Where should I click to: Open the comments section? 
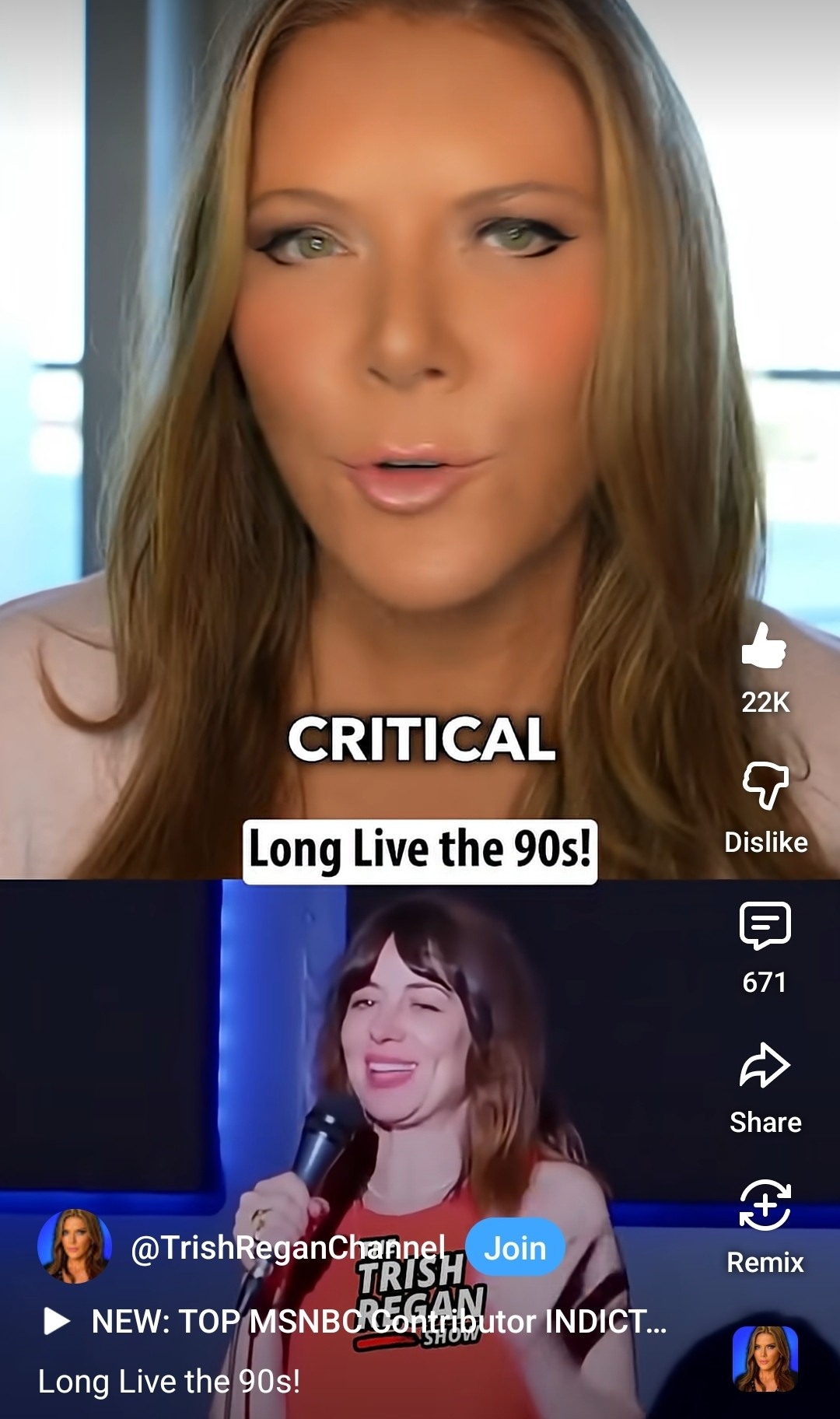pyautogui.click(x=765, y=926)
